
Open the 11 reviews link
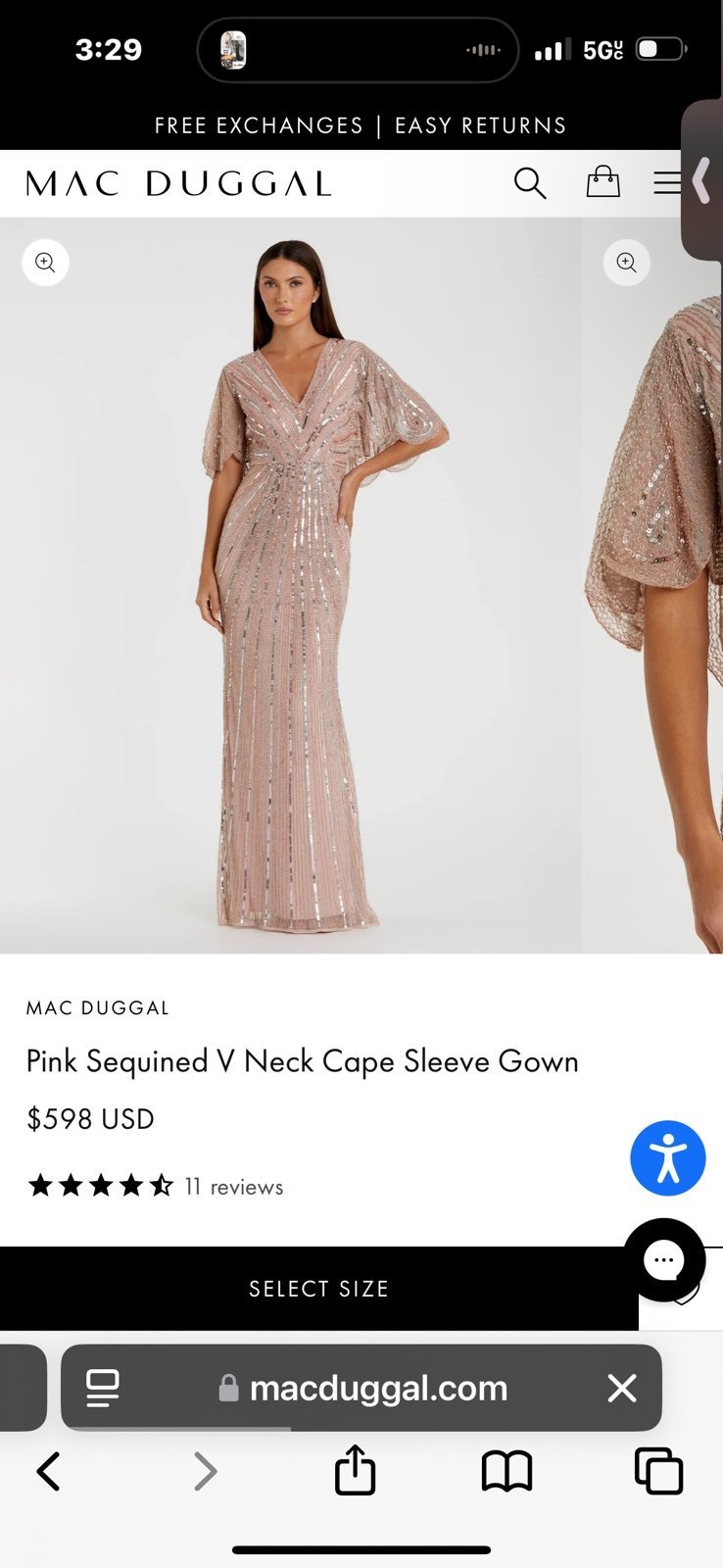tap(234, 1187)
